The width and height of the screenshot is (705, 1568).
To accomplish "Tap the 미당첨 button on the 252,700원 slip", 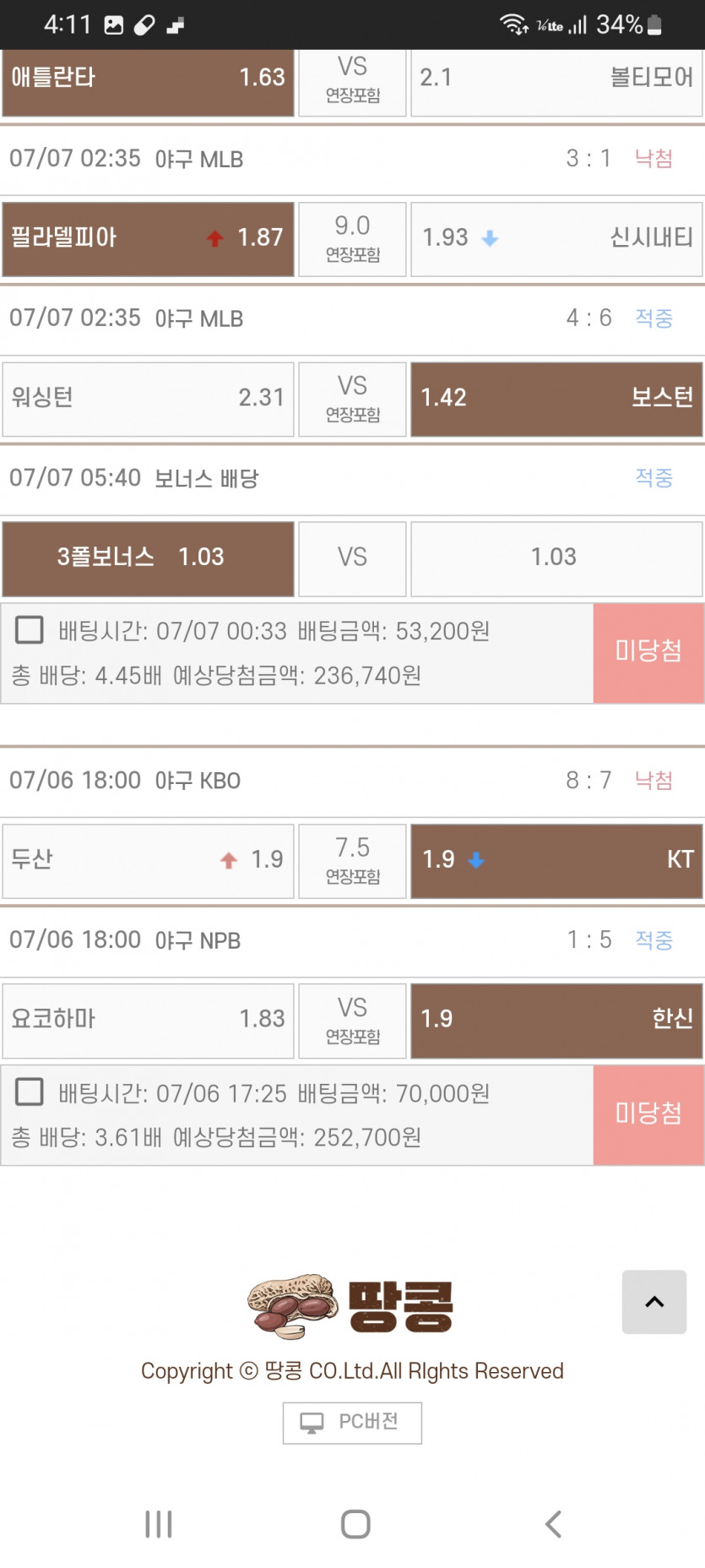I will tap(648, 1114).
